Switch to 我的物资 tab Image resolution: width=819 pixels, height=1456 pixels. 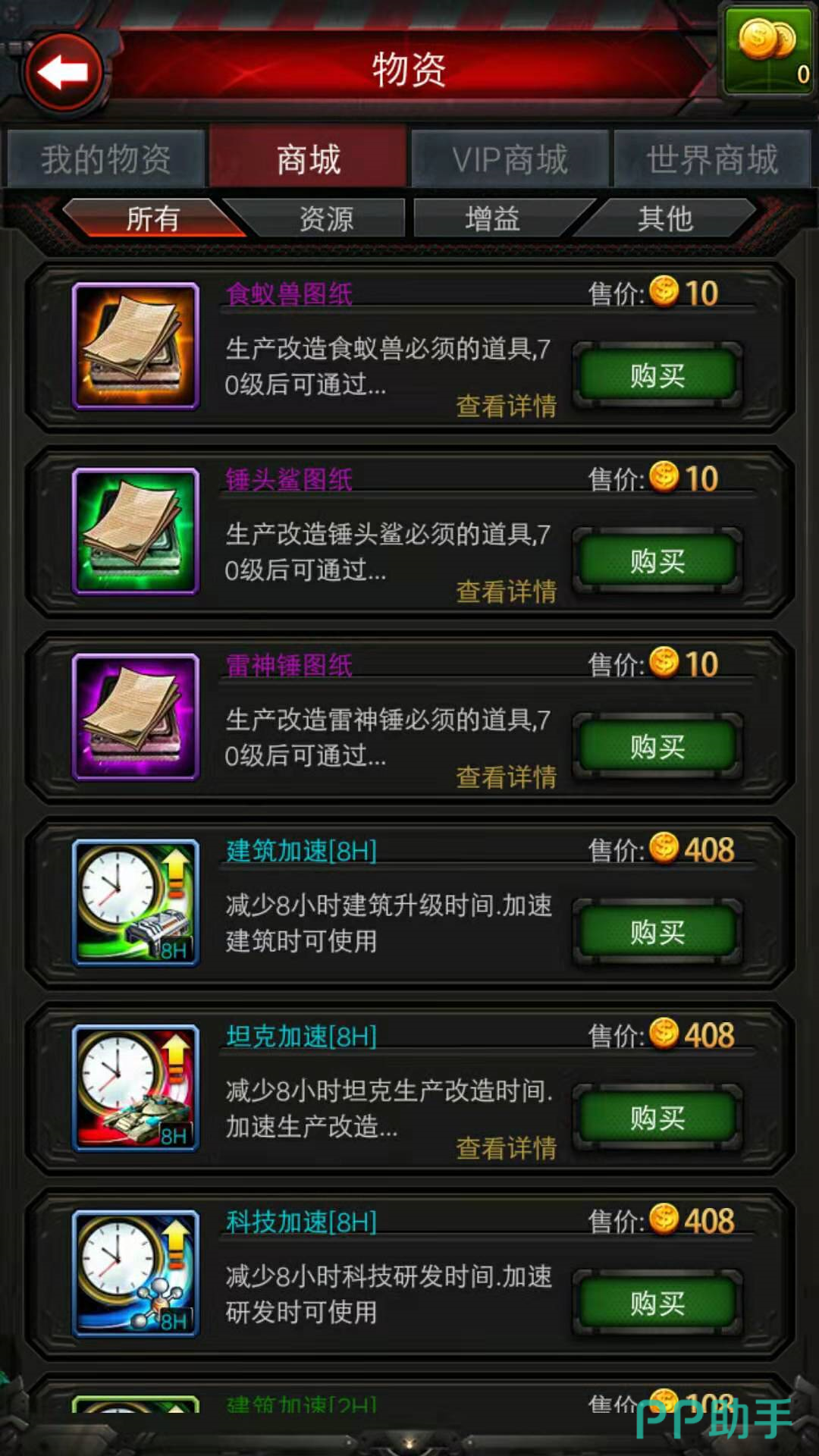click(106, 160)
